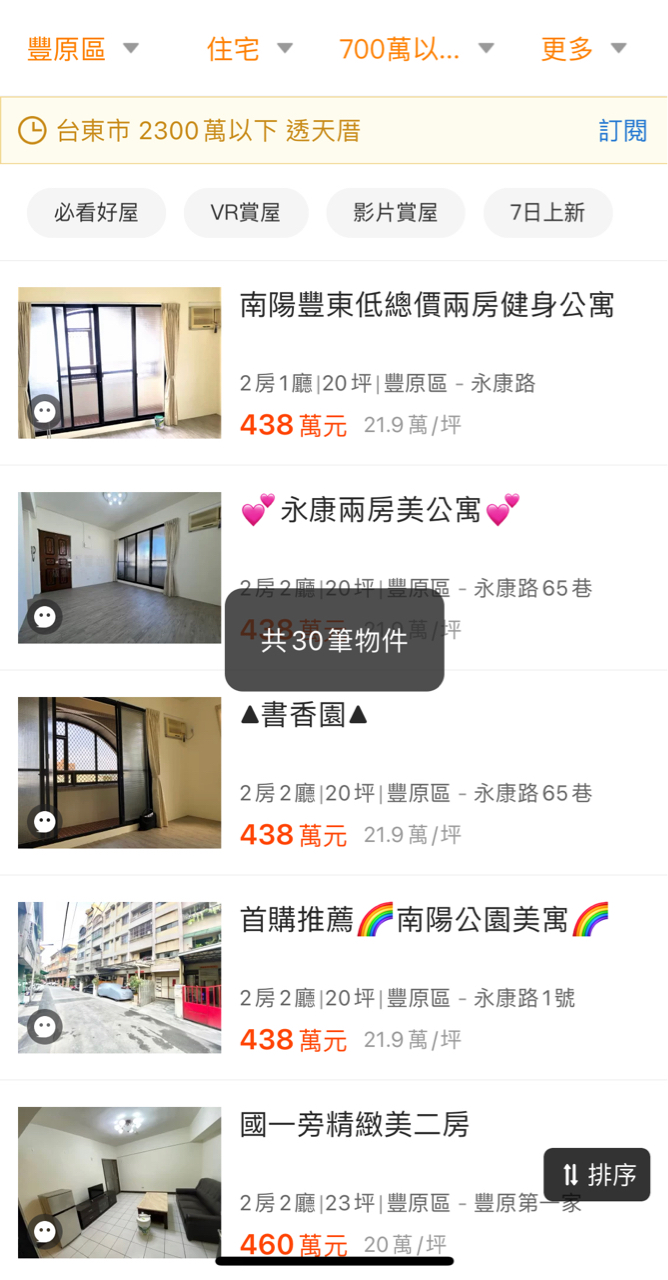668x1280 pixels.
Task: Open the 排序 sort options
Action: (597, 1175)
